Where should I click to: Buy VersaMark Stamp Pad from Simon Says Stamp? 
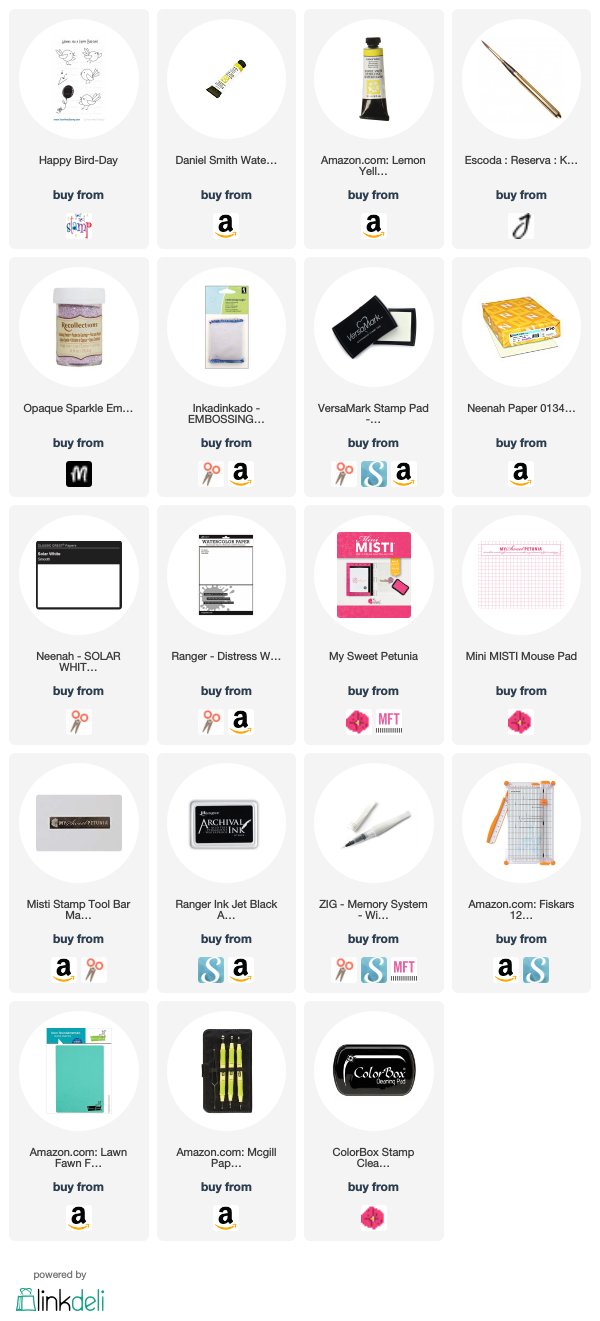373,474
